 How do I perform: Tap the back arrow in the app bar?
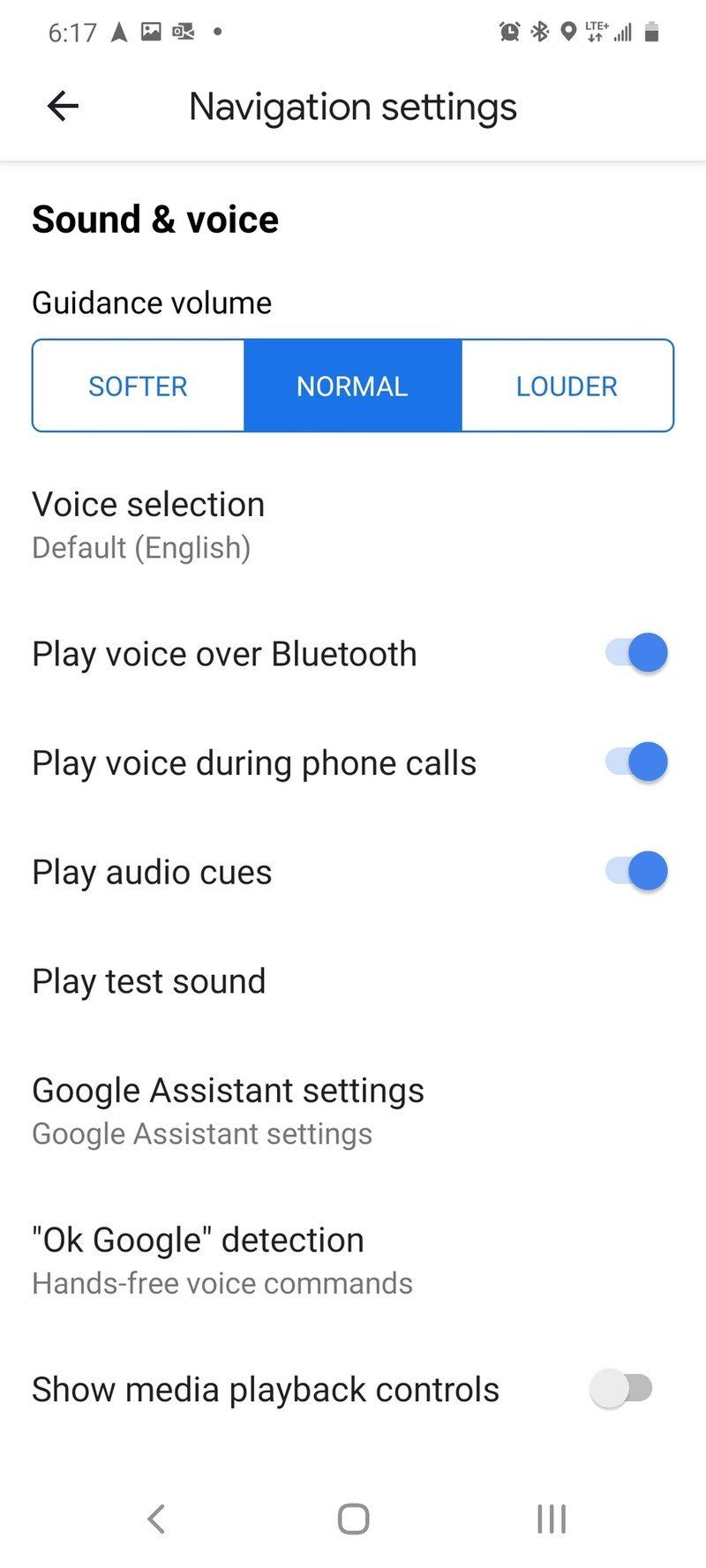coord(62,106)
